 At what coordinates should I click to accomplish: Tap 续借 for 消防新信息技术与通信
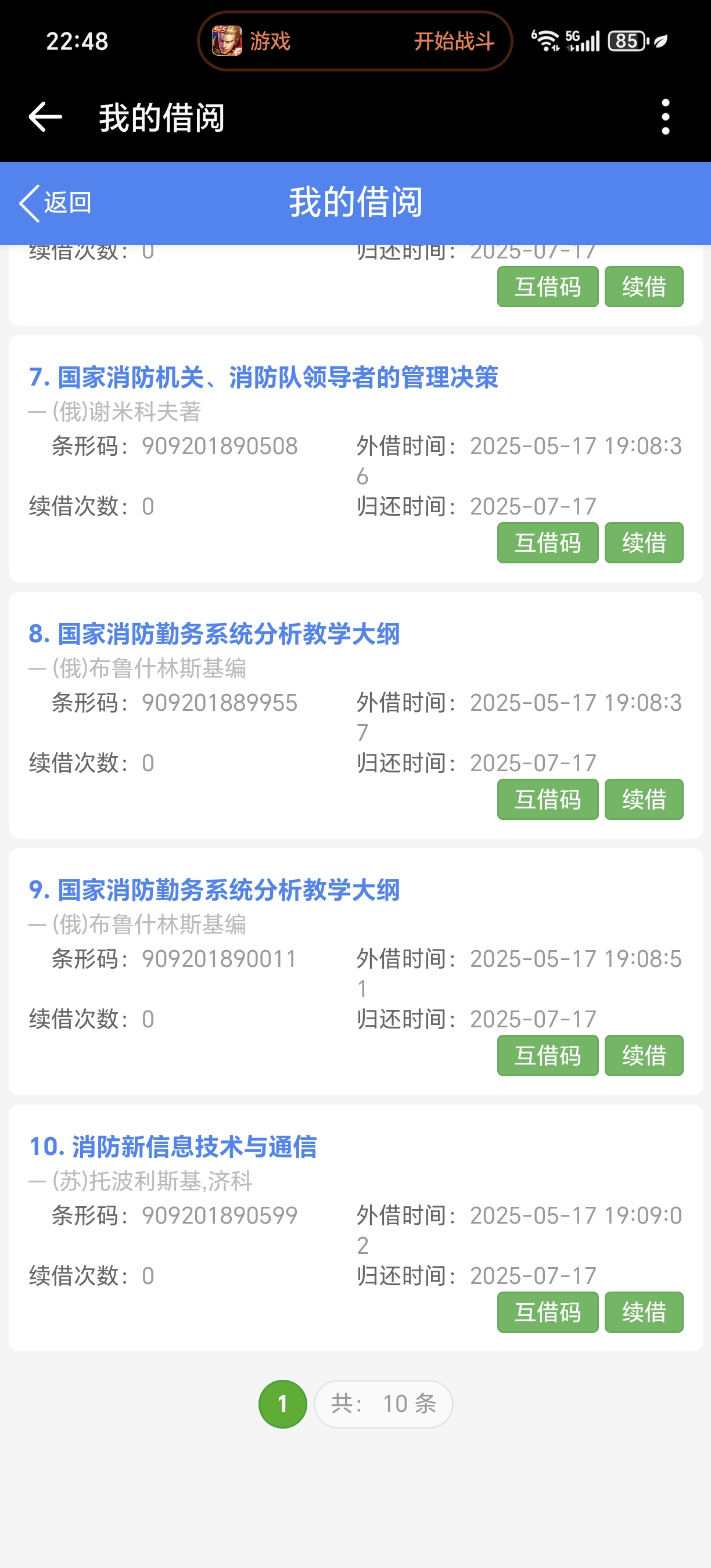pyautogui.click(x=644, y=1312)
